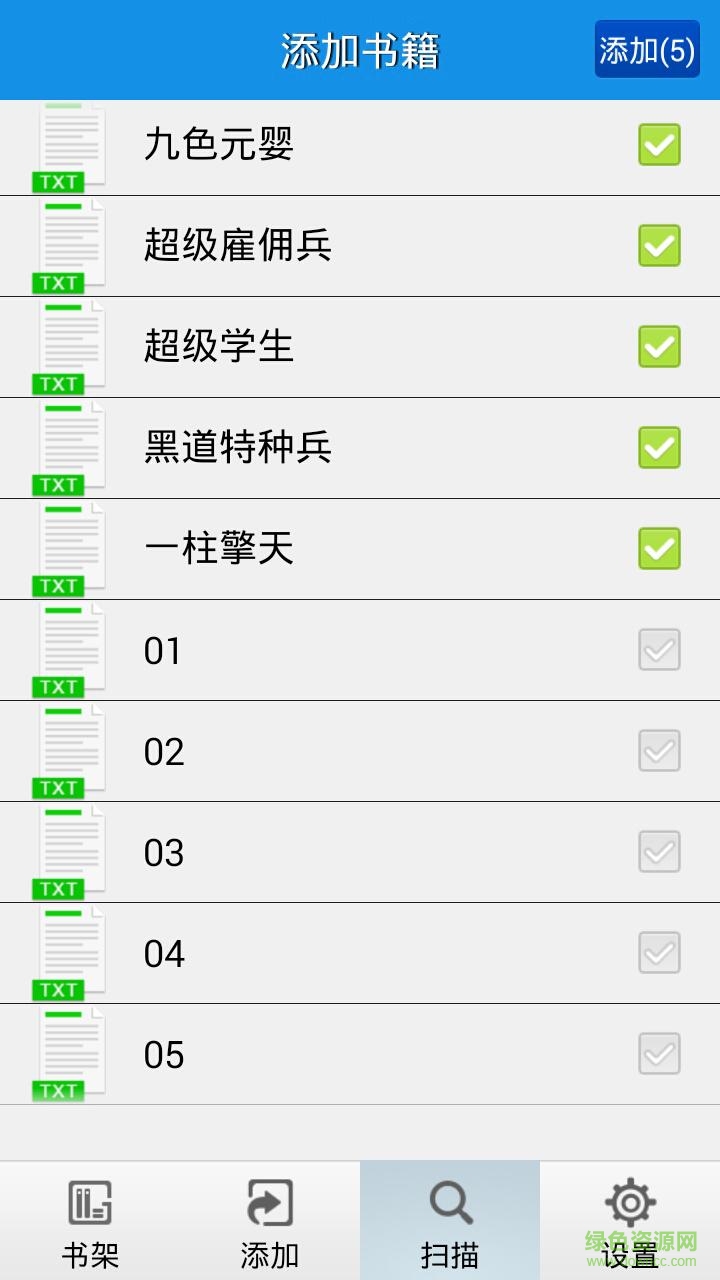The width and height of the screenshot is (720, 1280).
Task: Click the TXT file icon beside 九色元婴
Action: coord(70,145)
